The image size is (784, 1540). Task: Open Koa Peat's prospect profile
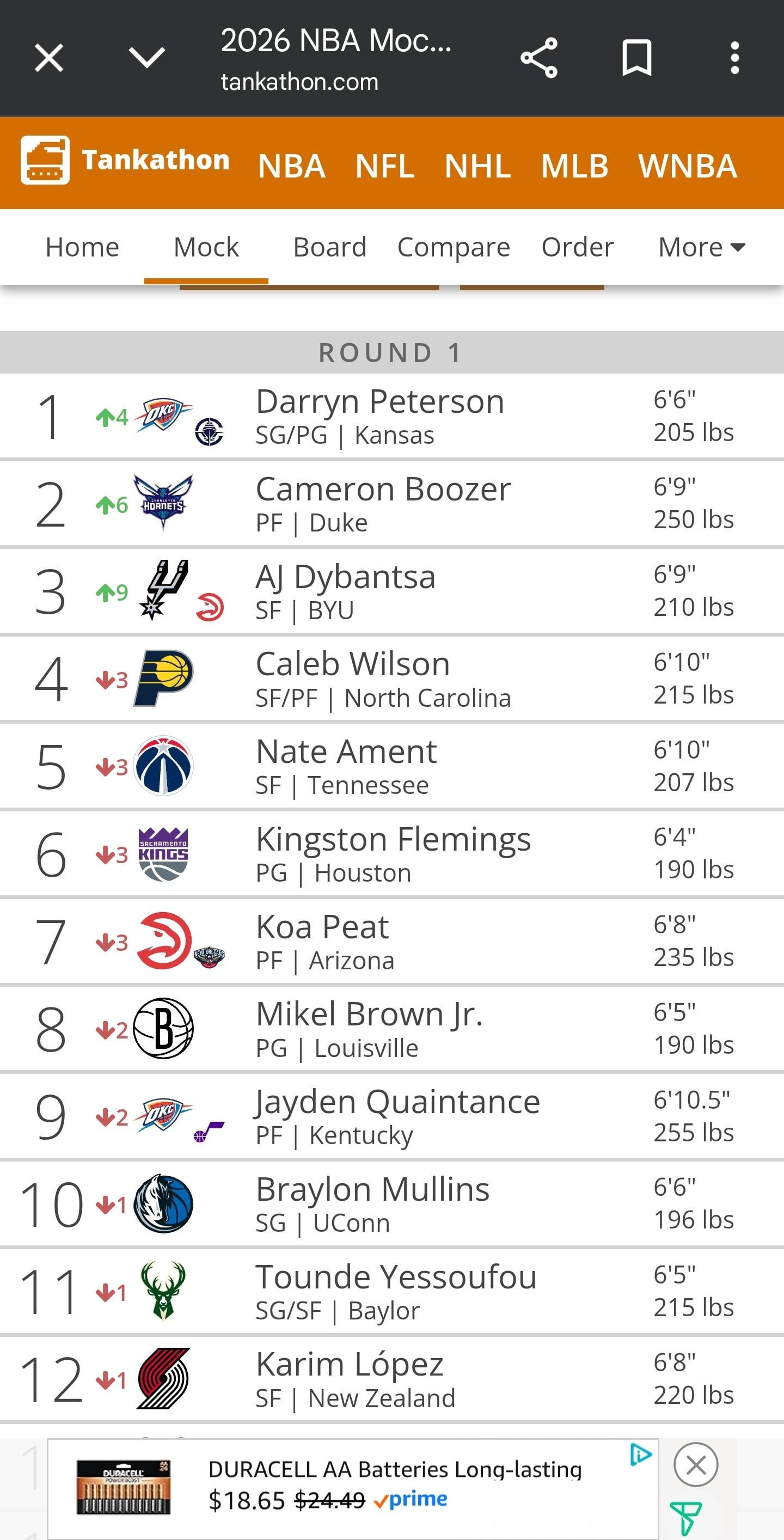[322, 927]
